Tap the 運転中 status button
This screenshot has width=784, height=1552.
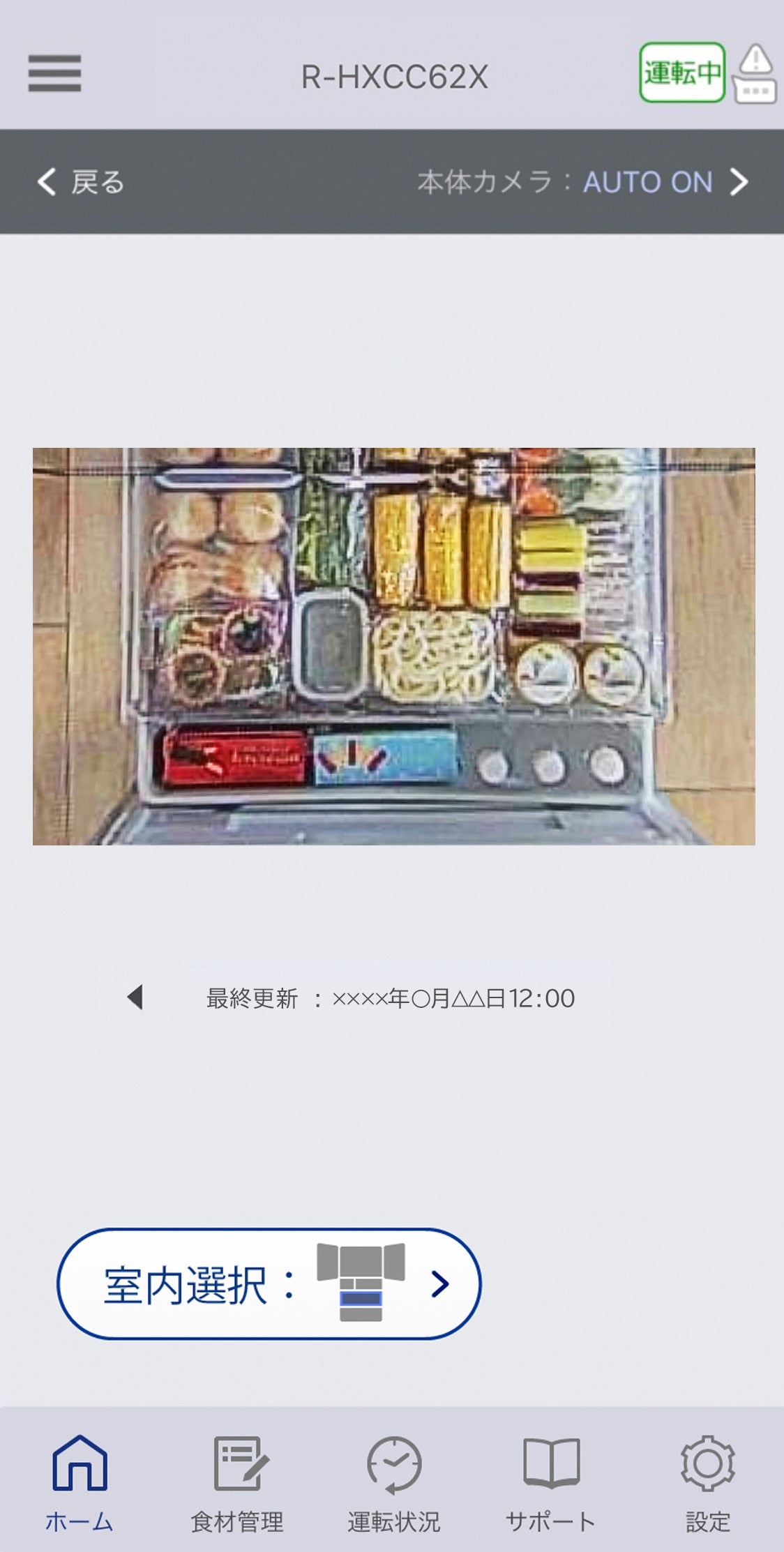pos(682,73)
